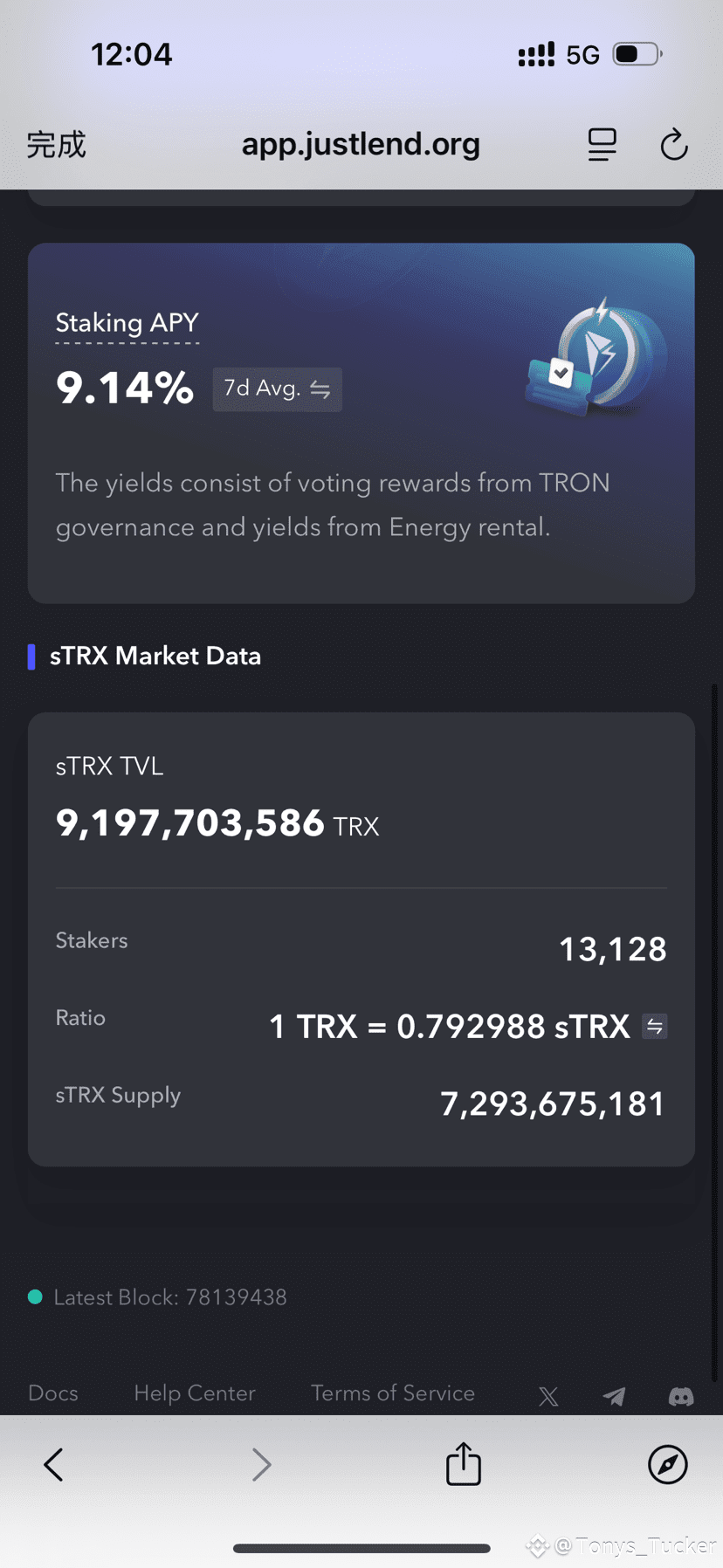
Task: Open Help Center
Action: pyautogui.click(x=195, y=1393)
